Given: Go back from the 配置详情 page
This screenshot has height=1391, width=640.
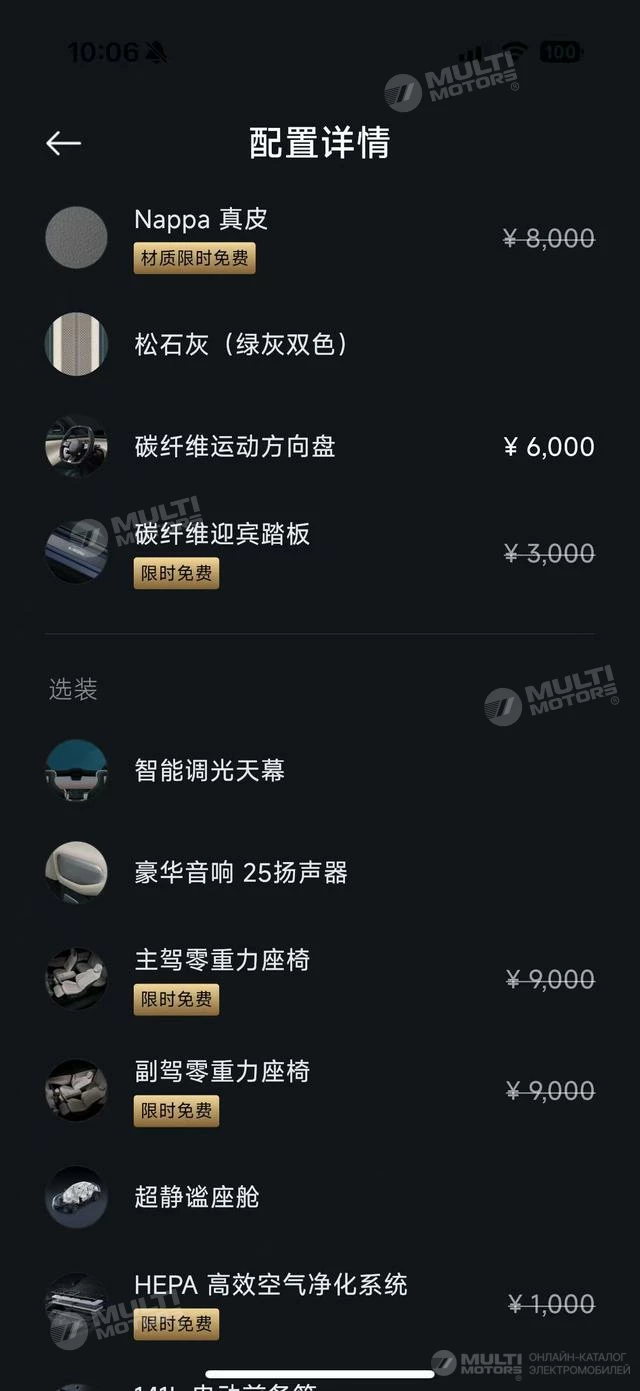Looking at the screenshot, I should (63, 144).
